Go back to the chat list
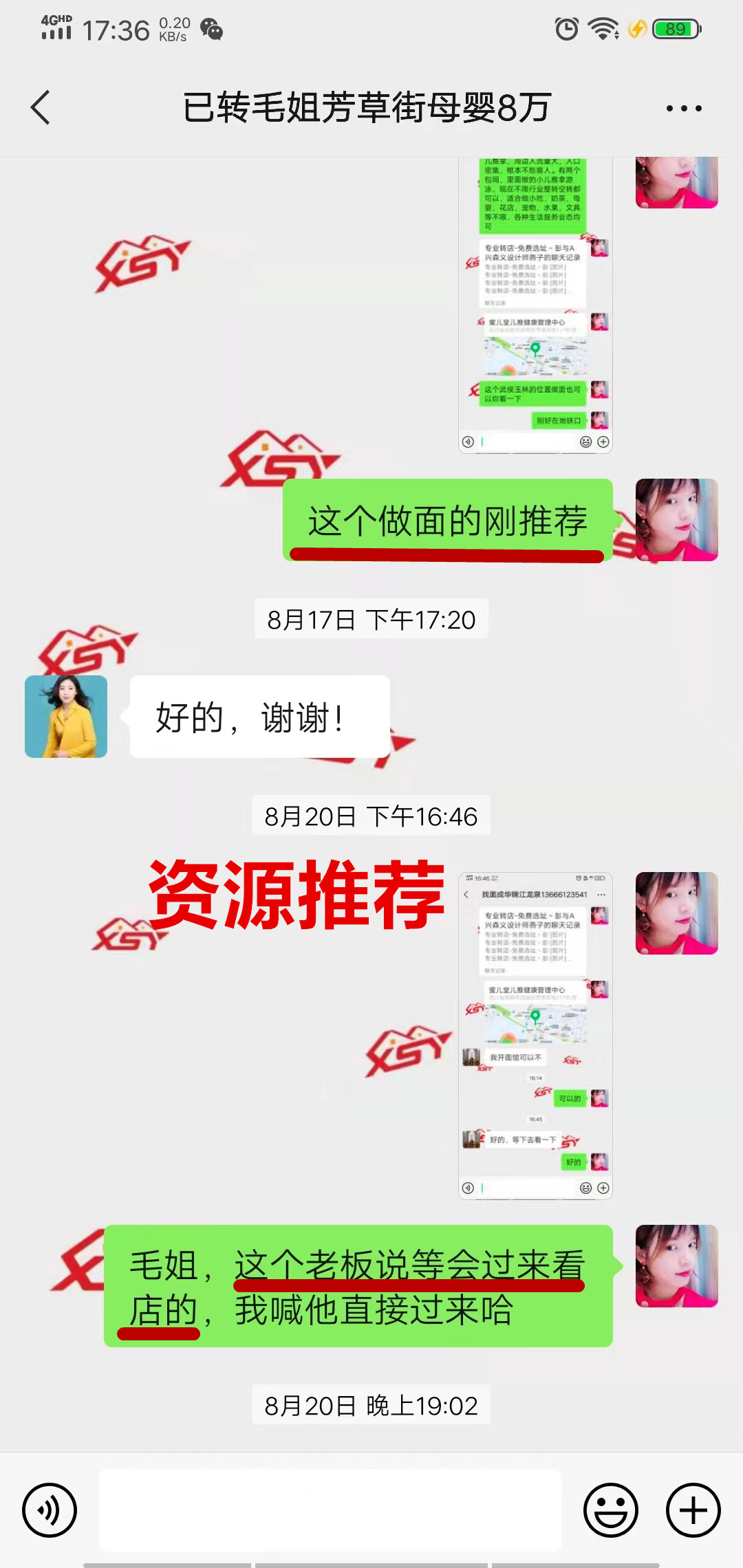 point(41,108)
